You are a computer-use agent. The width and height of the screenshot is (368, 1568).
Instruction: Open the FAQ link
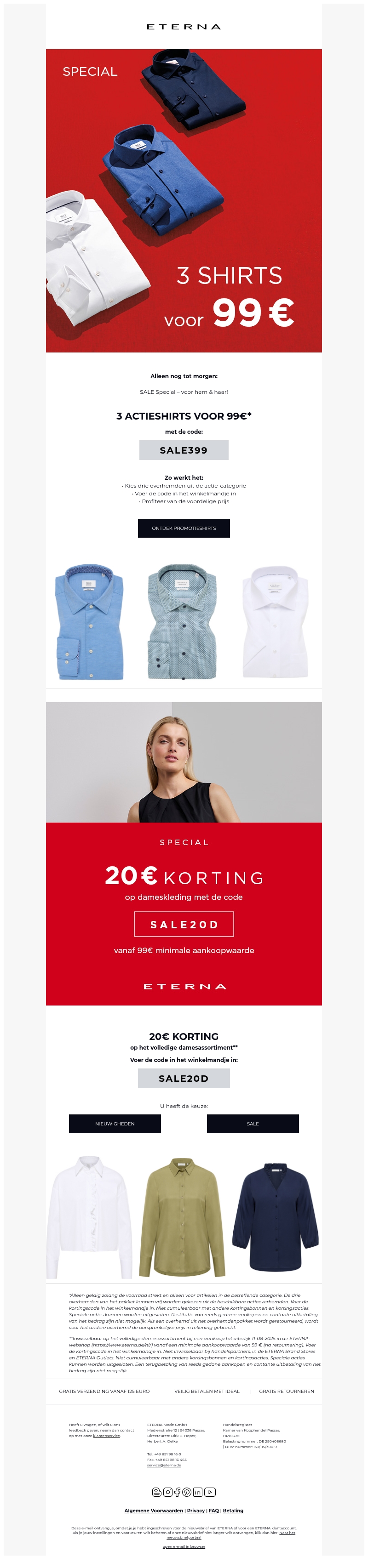click(x=214, y=1510)
